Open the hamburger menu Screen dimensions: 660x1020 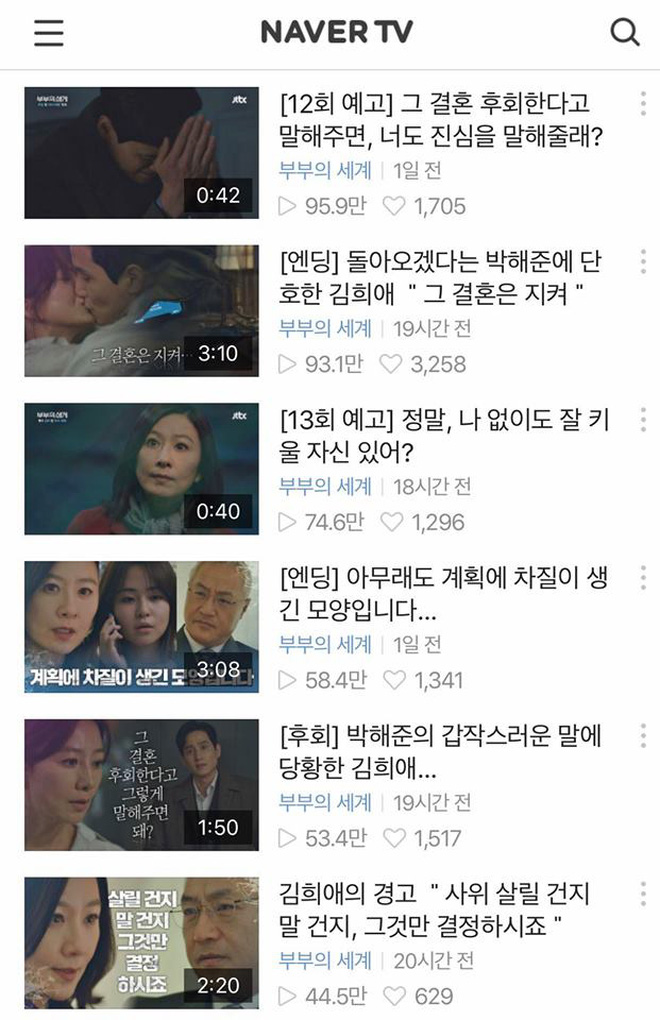coord(48,32)
